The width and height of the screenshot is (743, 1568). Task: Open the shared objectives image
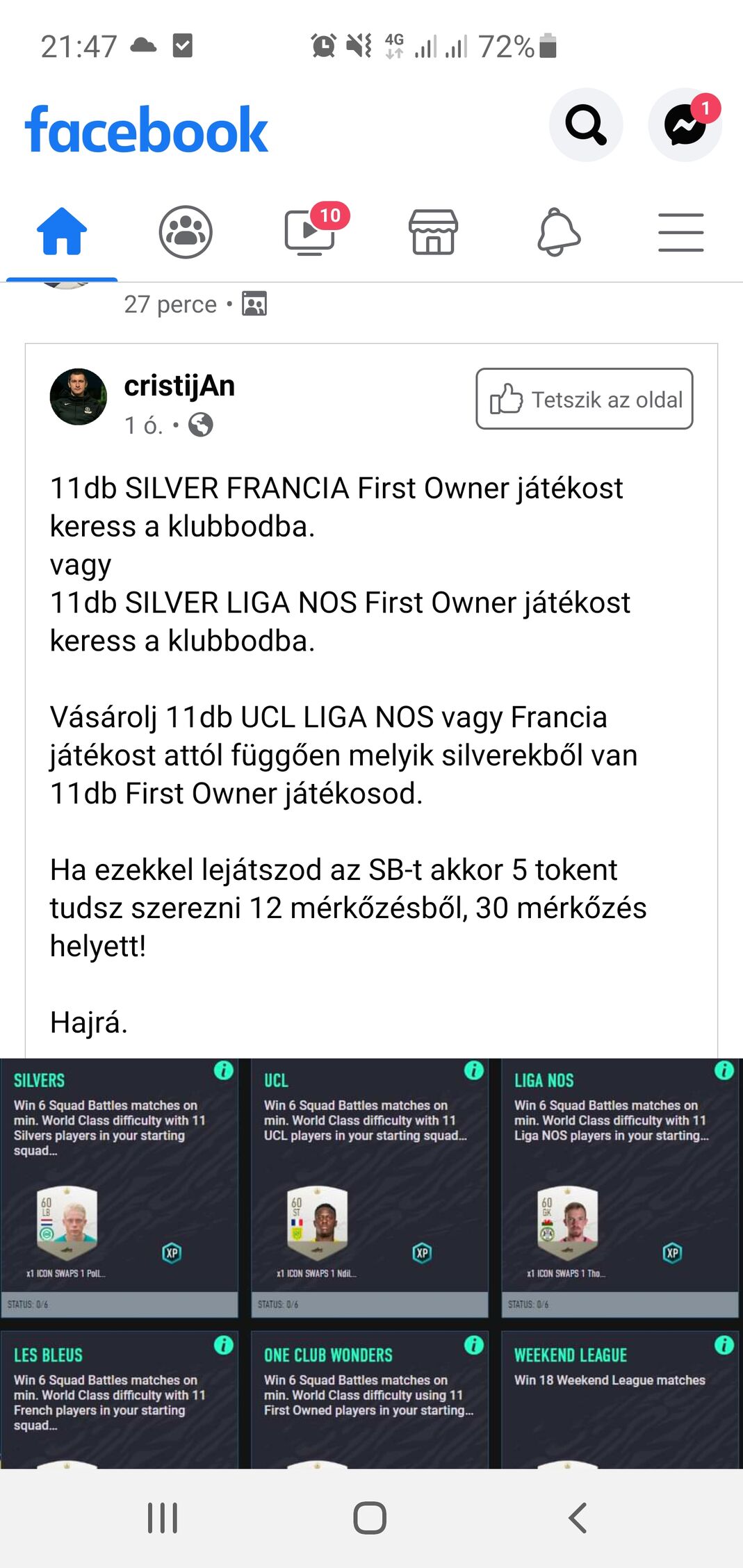[370, 1261]
